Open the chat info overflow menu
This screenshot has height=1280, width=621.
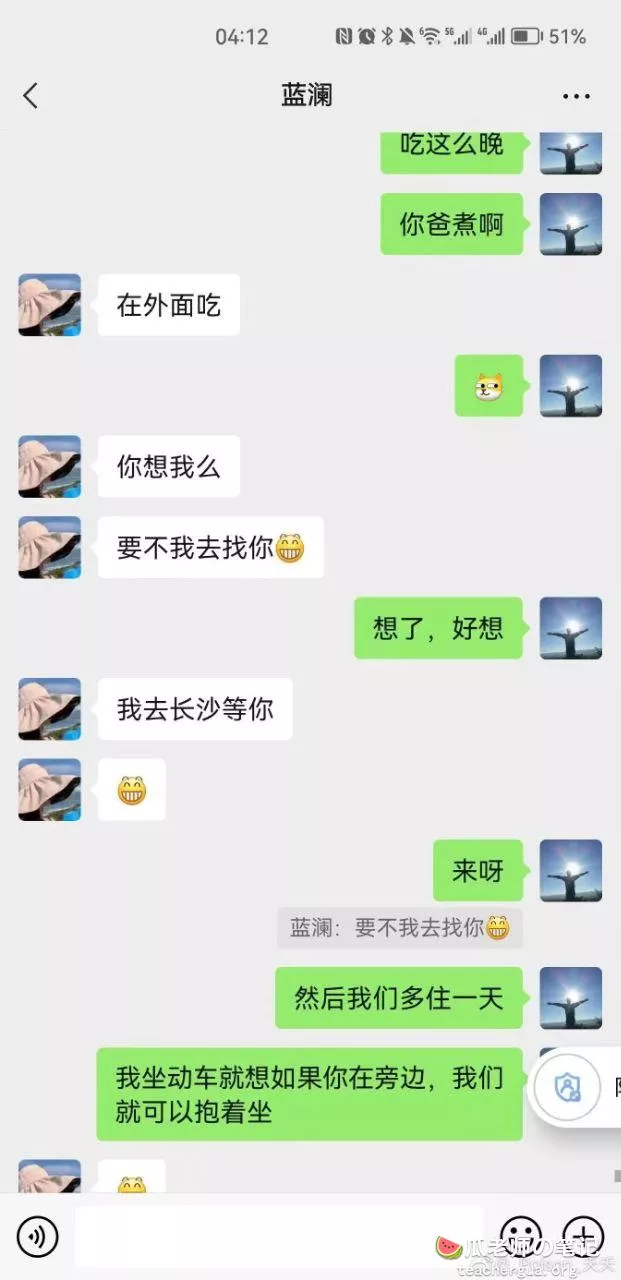tap(576, 97)
